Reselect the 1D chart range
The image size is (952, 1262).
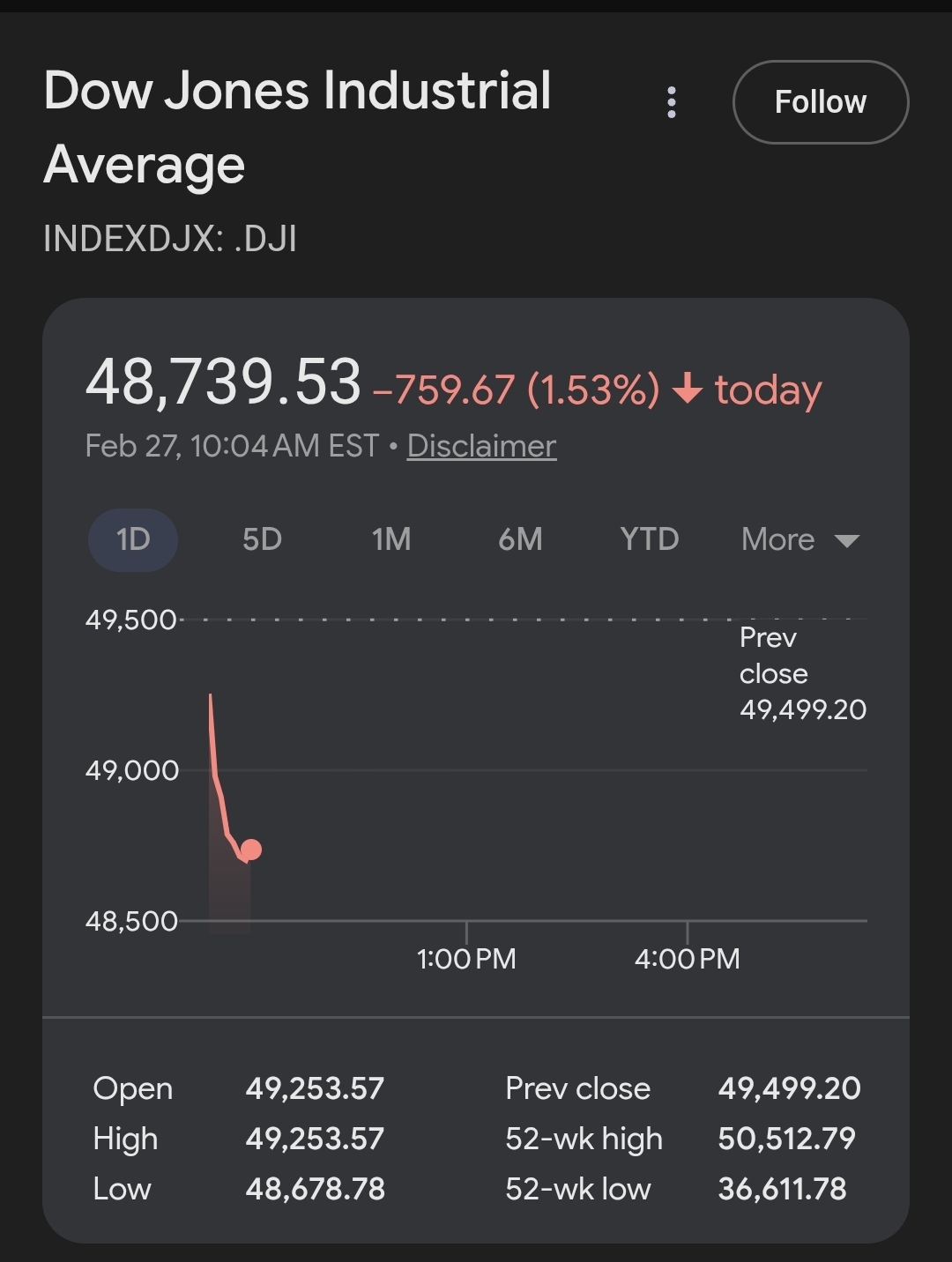pyautogui.click(x=132, y=539)
